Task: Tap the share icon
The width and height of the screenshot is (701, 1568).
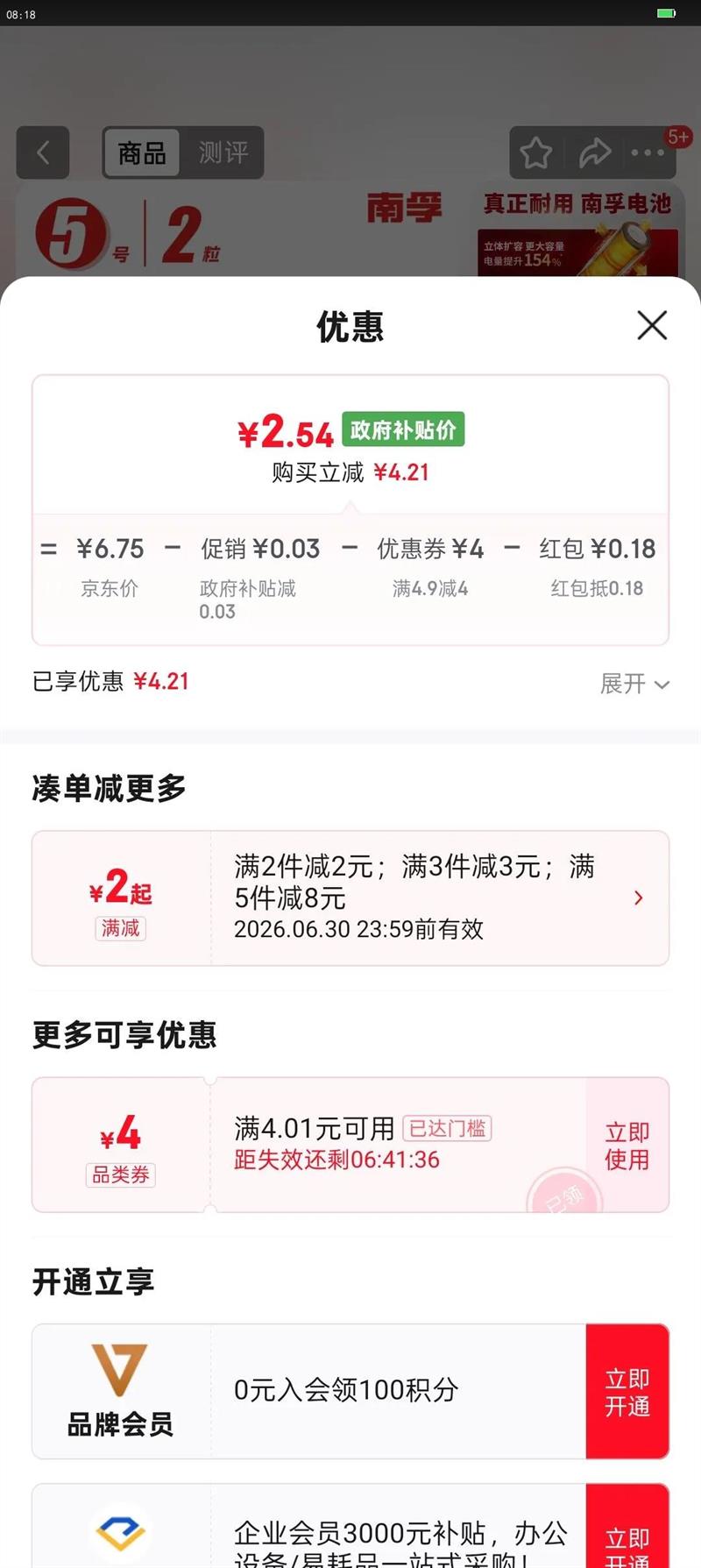Action: click(594, 153)
